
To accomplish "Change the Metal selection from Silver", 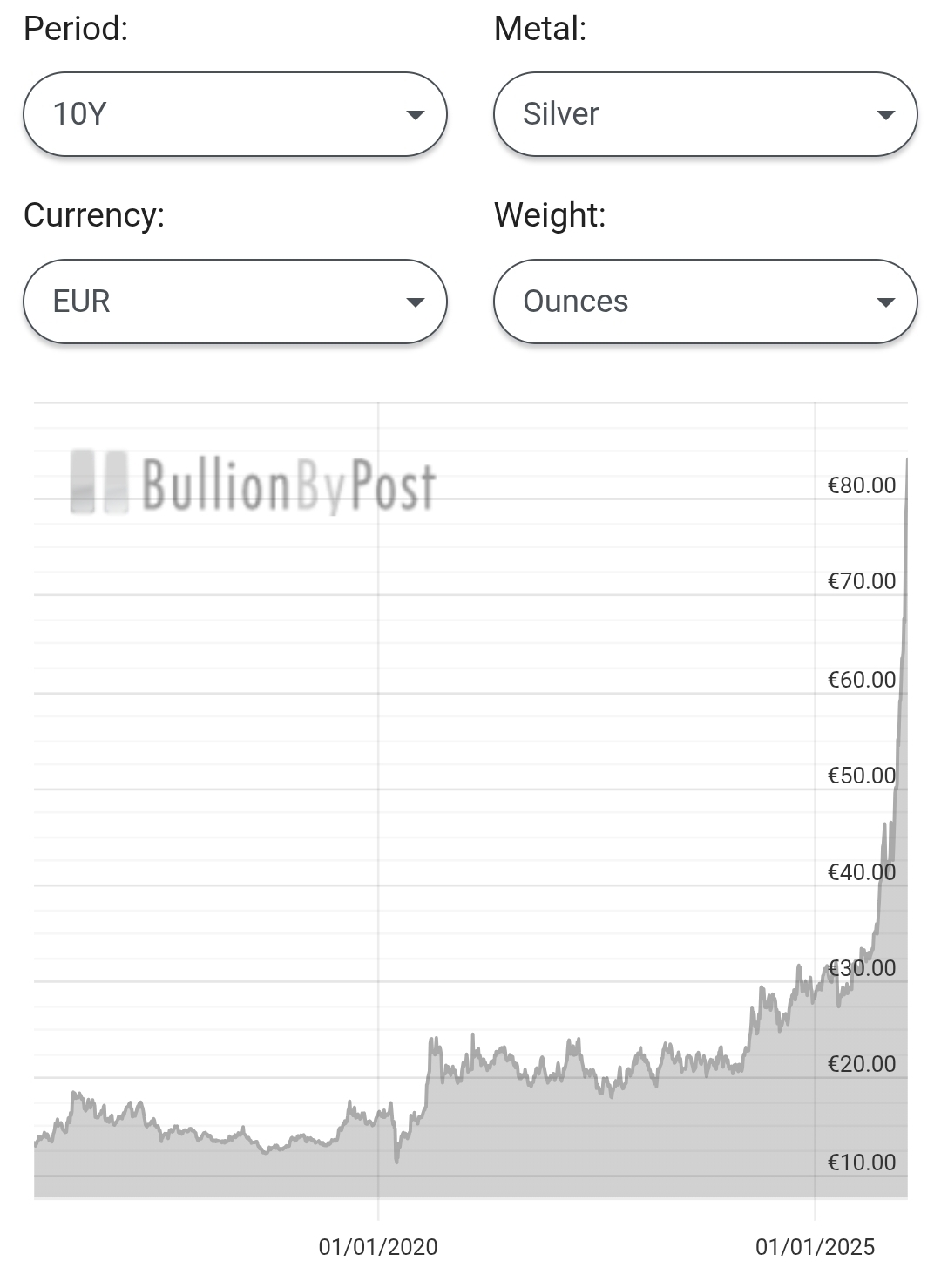I will [705, 114].
